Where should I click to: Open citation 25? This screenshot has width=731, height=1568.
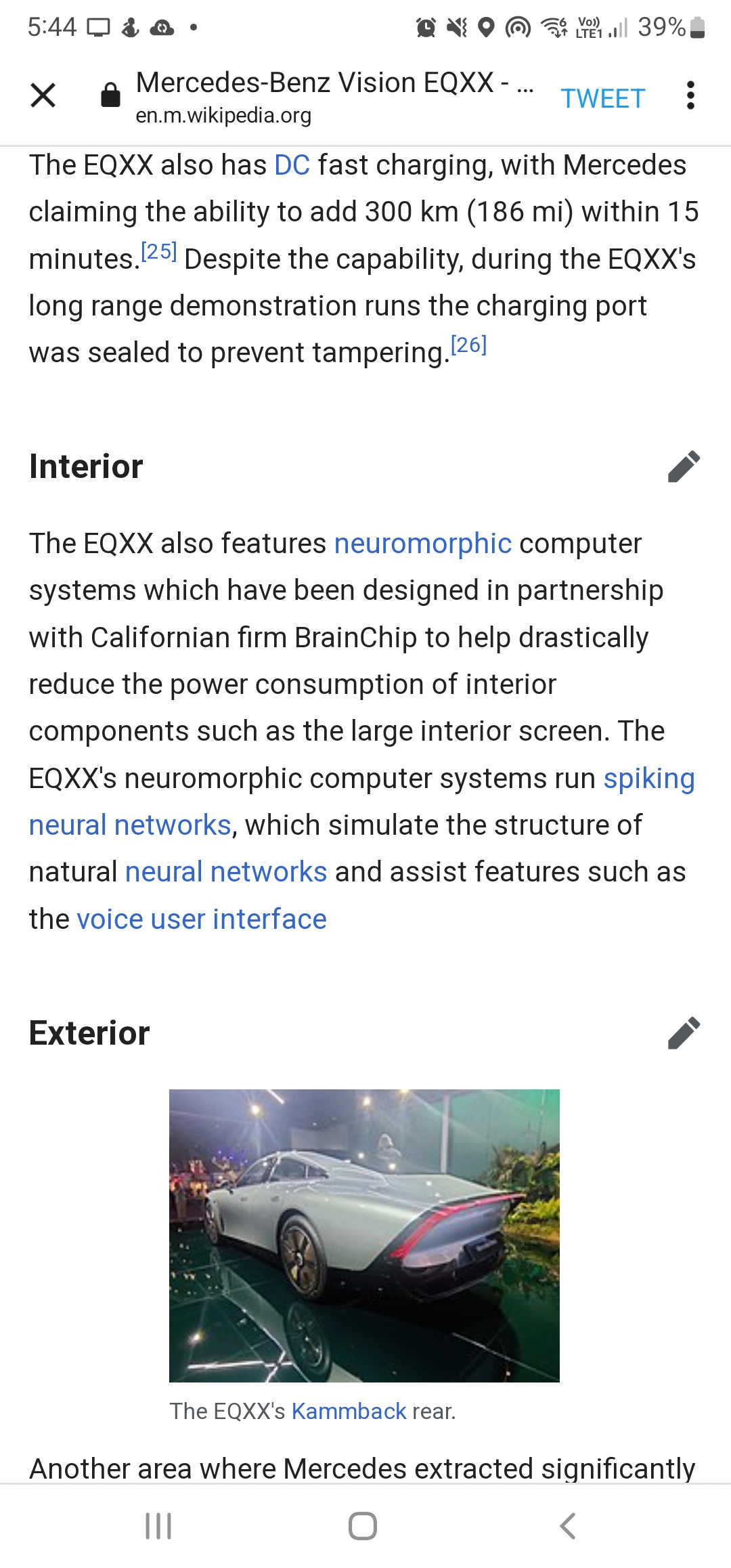[158, 252]
